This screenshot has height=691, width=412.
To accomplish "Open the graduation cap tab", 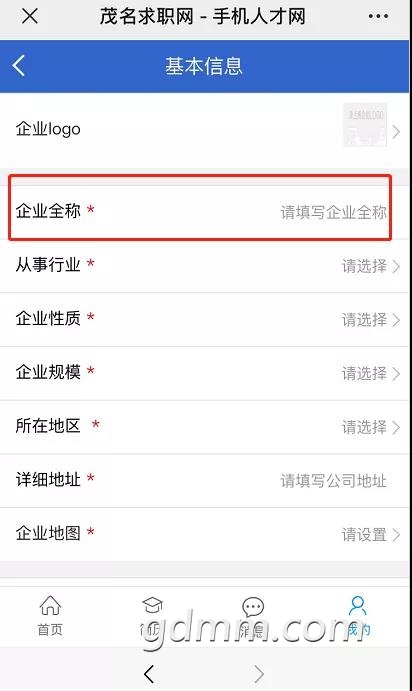I will 152,616.
